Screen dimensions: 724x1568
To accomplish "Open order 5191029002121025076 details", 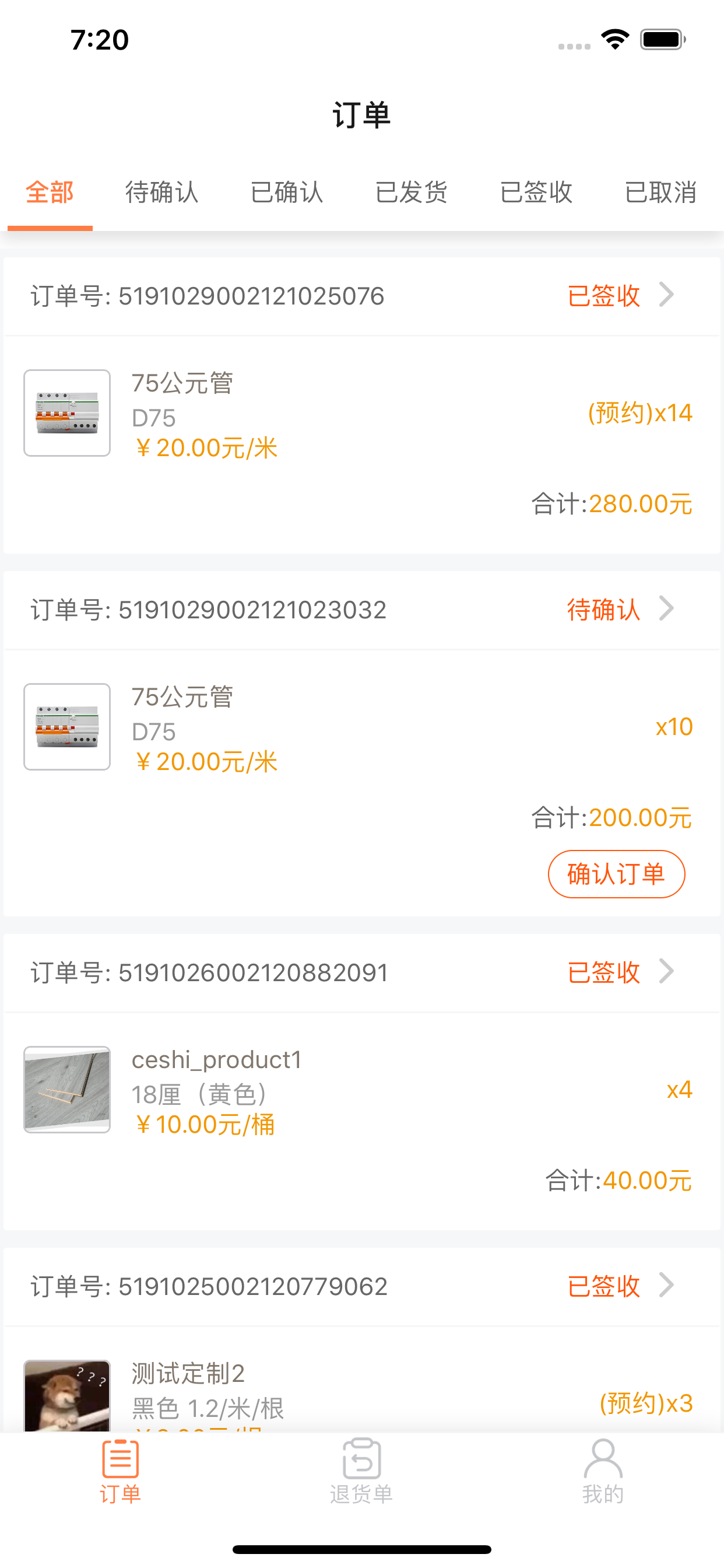I will coord(362,296).
